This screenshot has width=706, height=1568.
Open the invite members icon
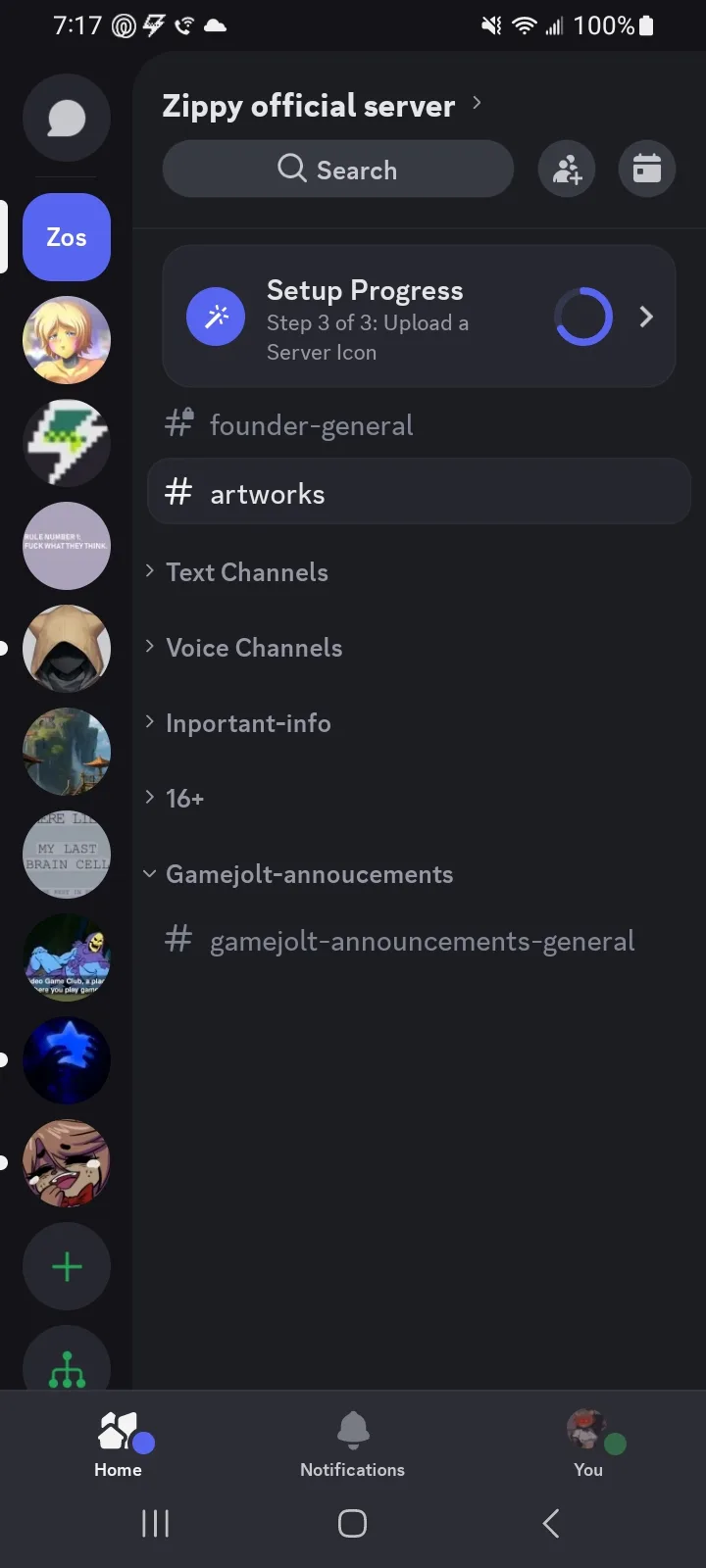click(567, 170)
